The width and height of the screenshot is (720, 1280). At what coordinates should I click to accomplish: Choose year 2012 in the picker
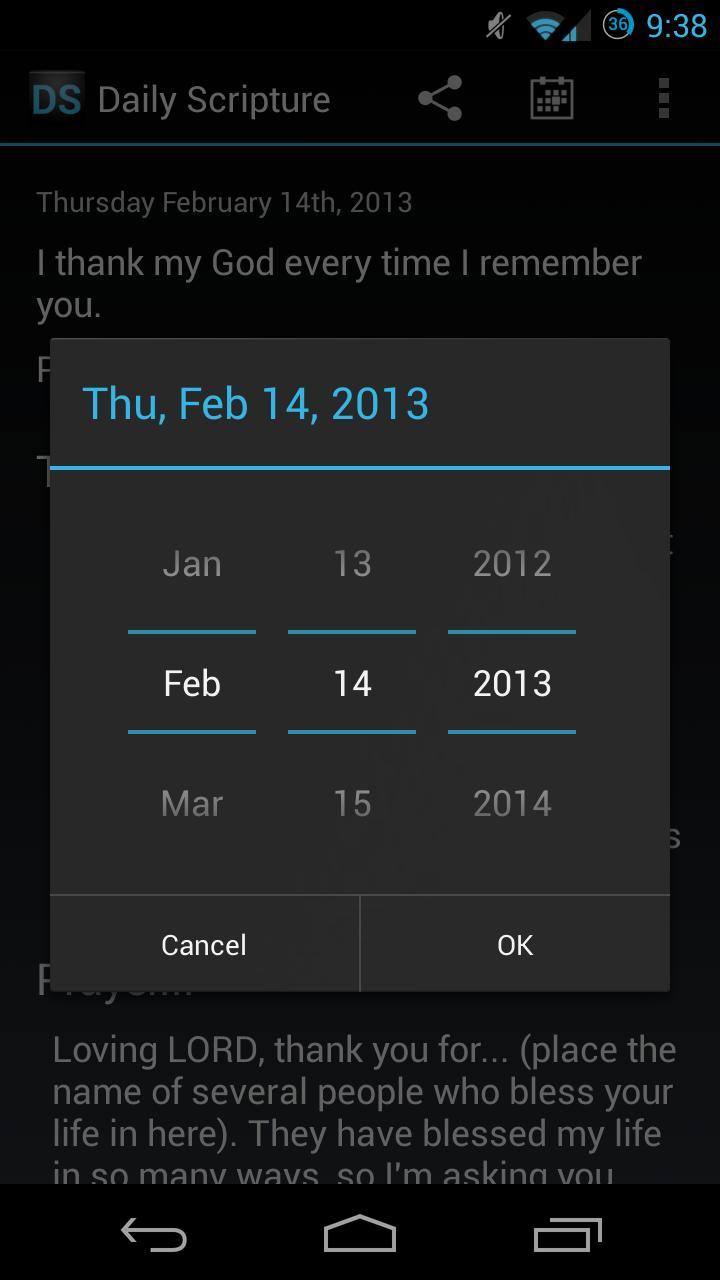click(x=512, y=564)
